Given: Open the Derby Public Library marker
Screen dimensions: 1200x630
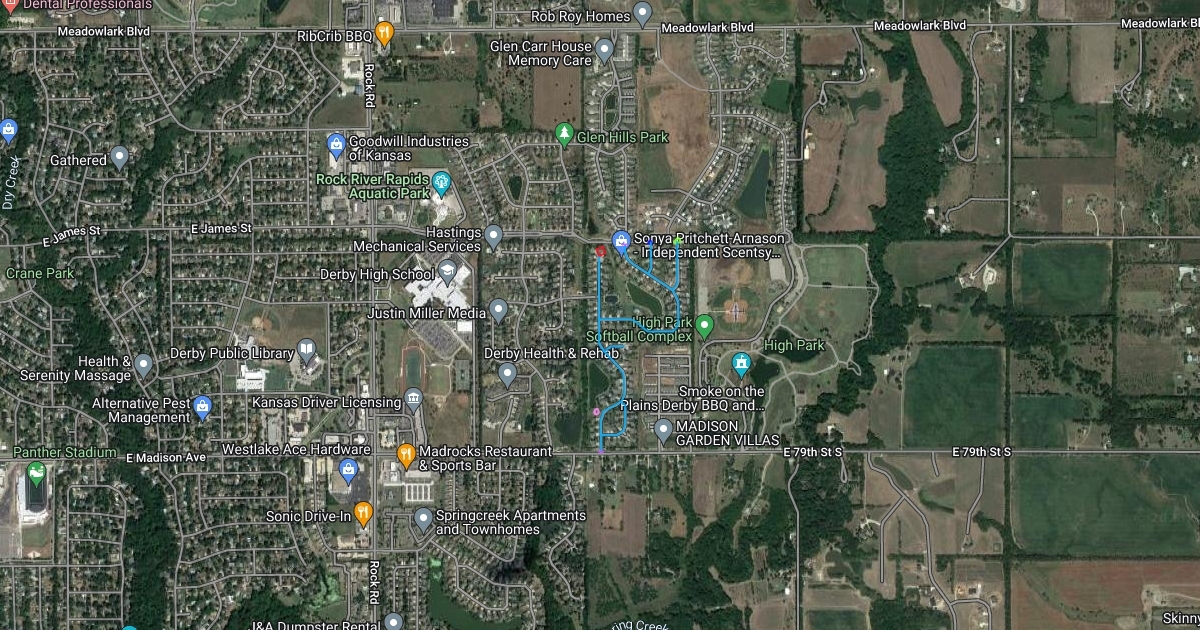Looking at the screenshot, I should (x=307, y=350).
